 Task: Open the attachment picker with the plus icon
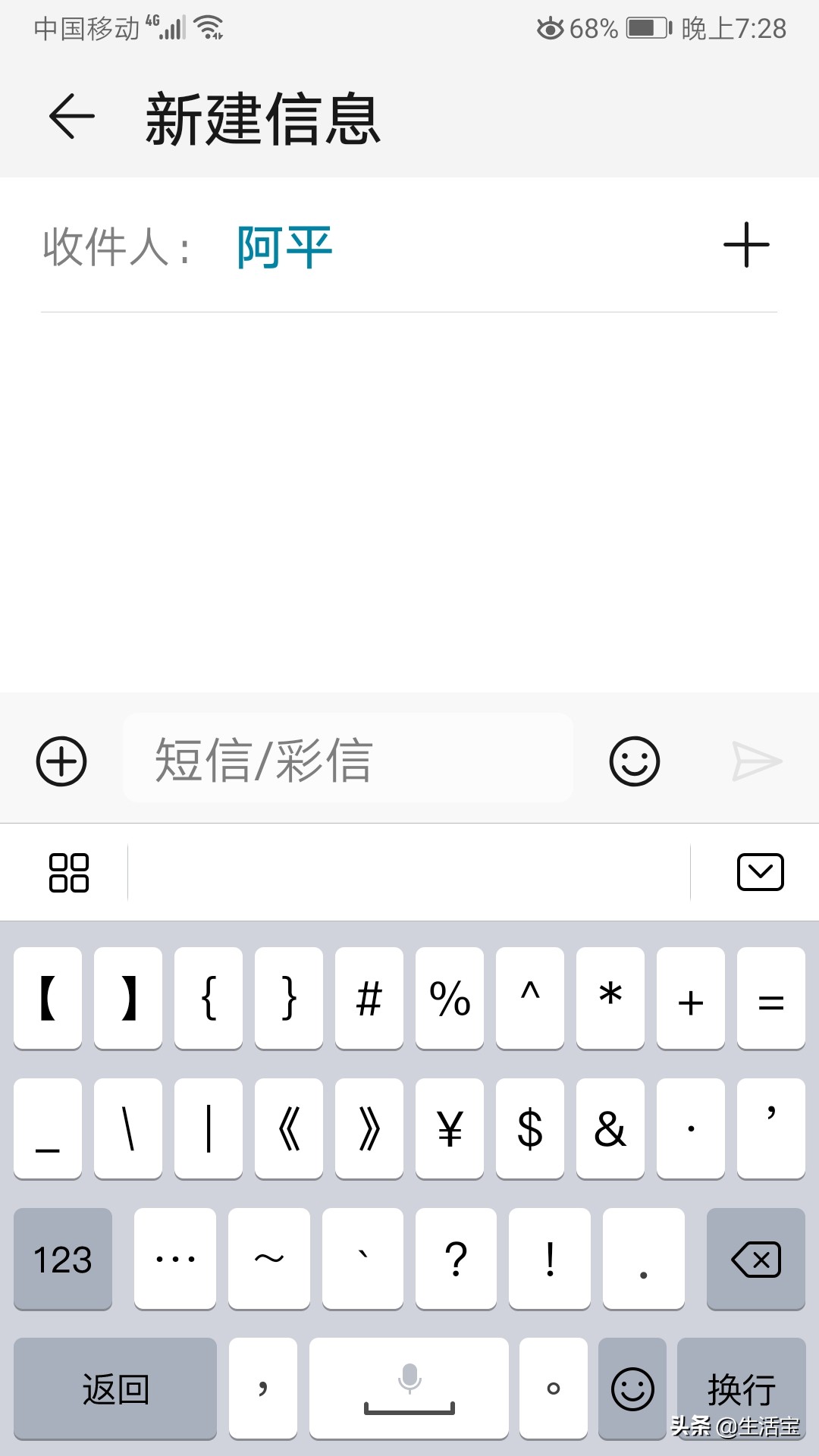pos(61,761)
